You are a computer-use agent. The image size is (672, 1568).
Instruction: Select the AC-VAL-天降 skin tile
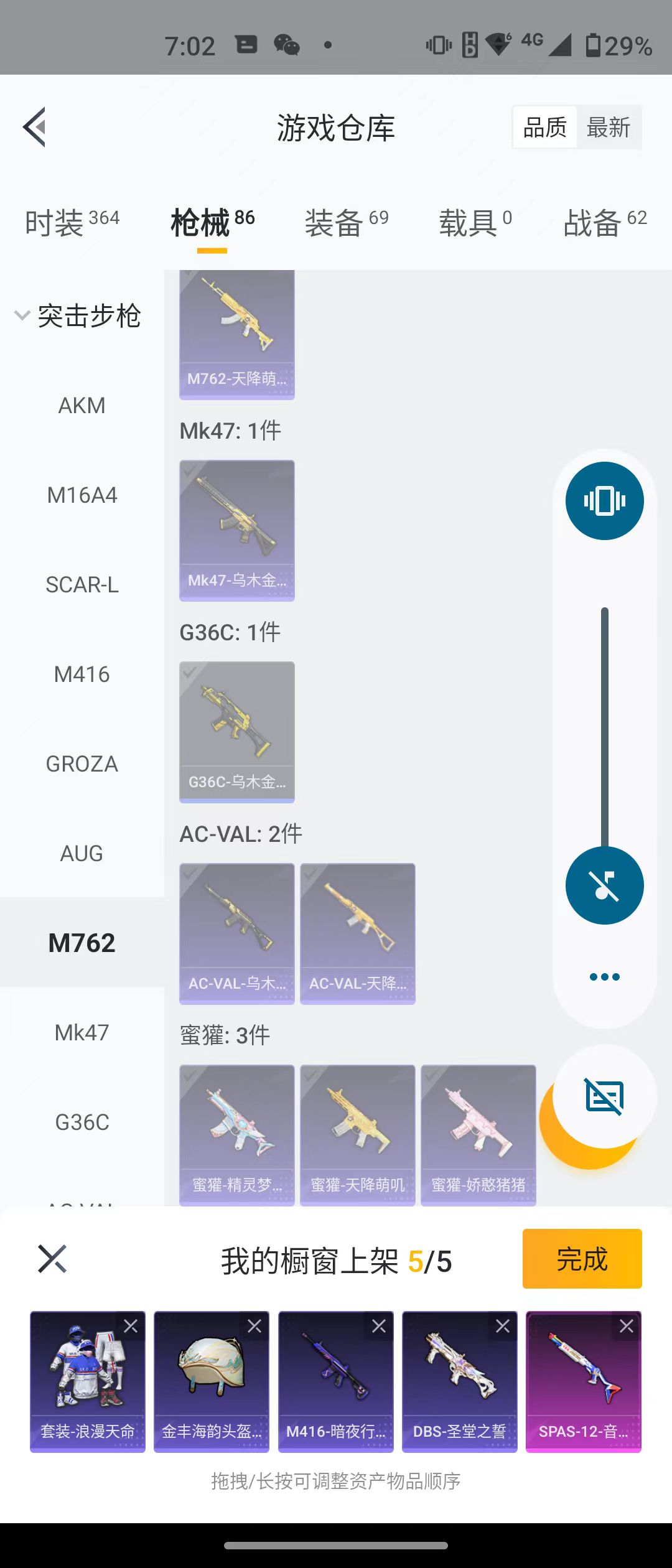point(357,933)
